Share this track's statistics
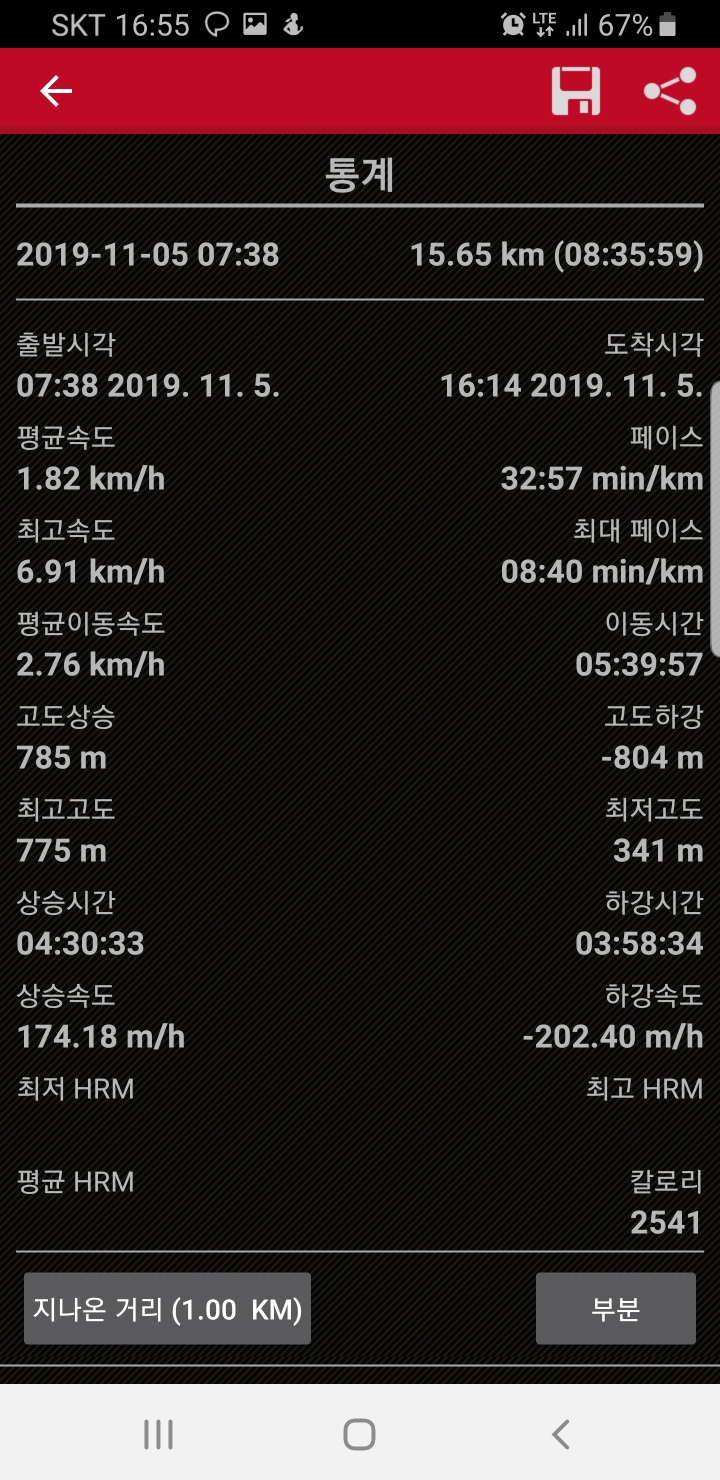 [670, 92]
